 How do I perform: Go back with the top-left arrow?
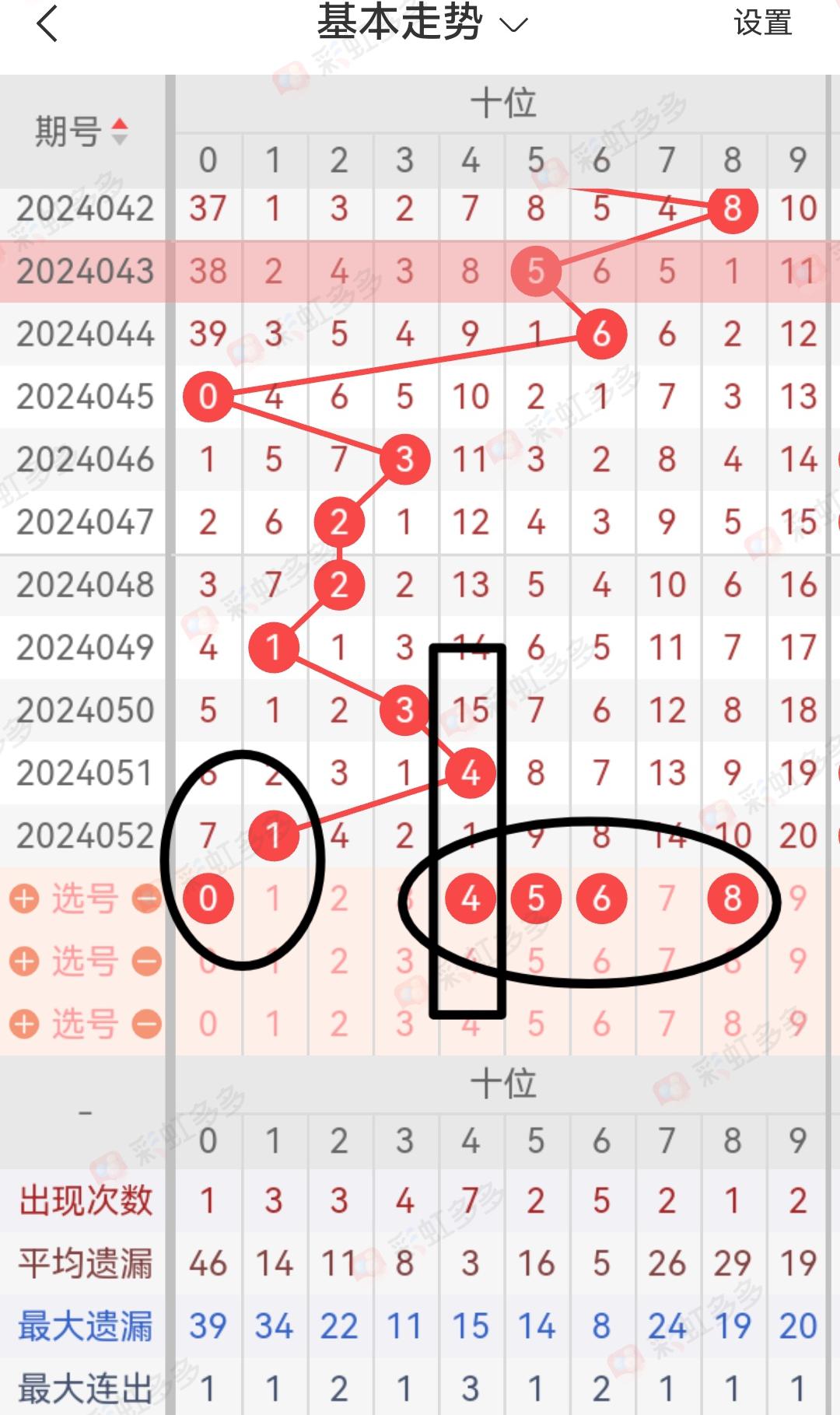point(47,23)
